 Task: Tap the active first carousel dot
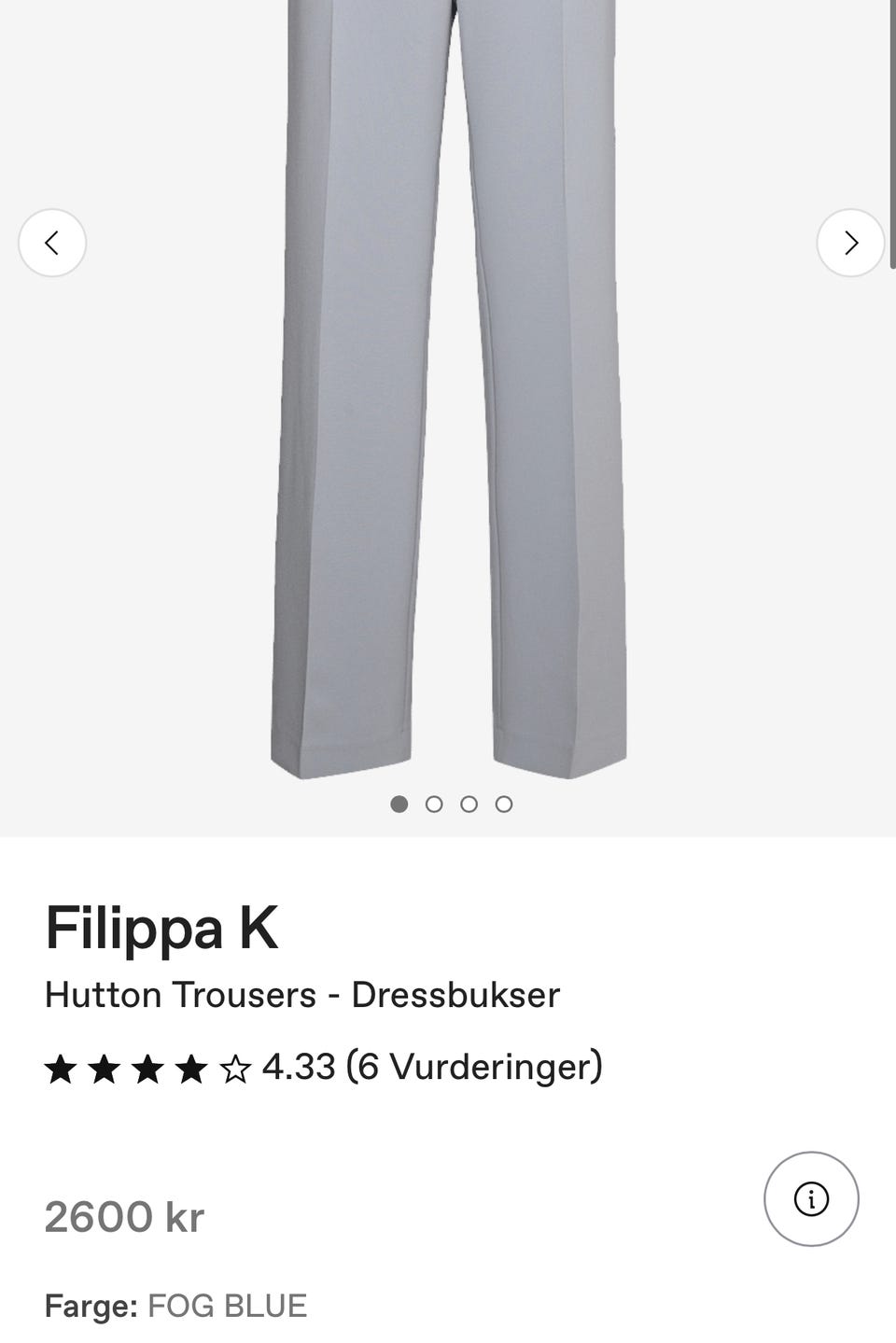coord(399,803)
